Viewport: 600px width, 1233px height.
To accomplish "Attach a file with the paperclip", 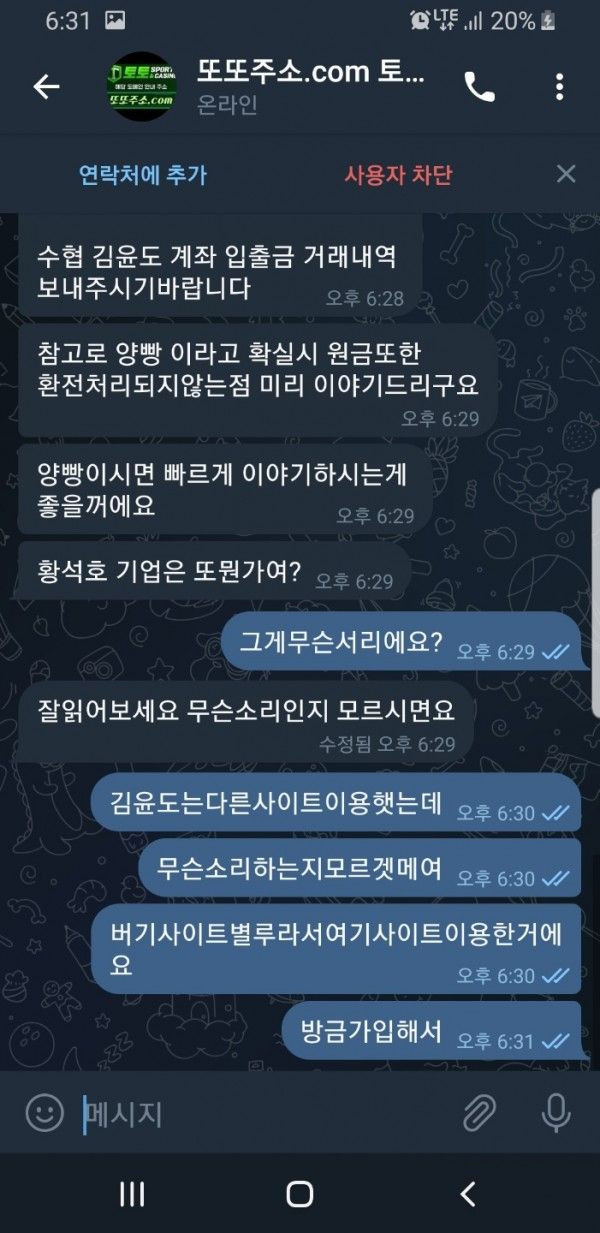I will pos(480,1112).
